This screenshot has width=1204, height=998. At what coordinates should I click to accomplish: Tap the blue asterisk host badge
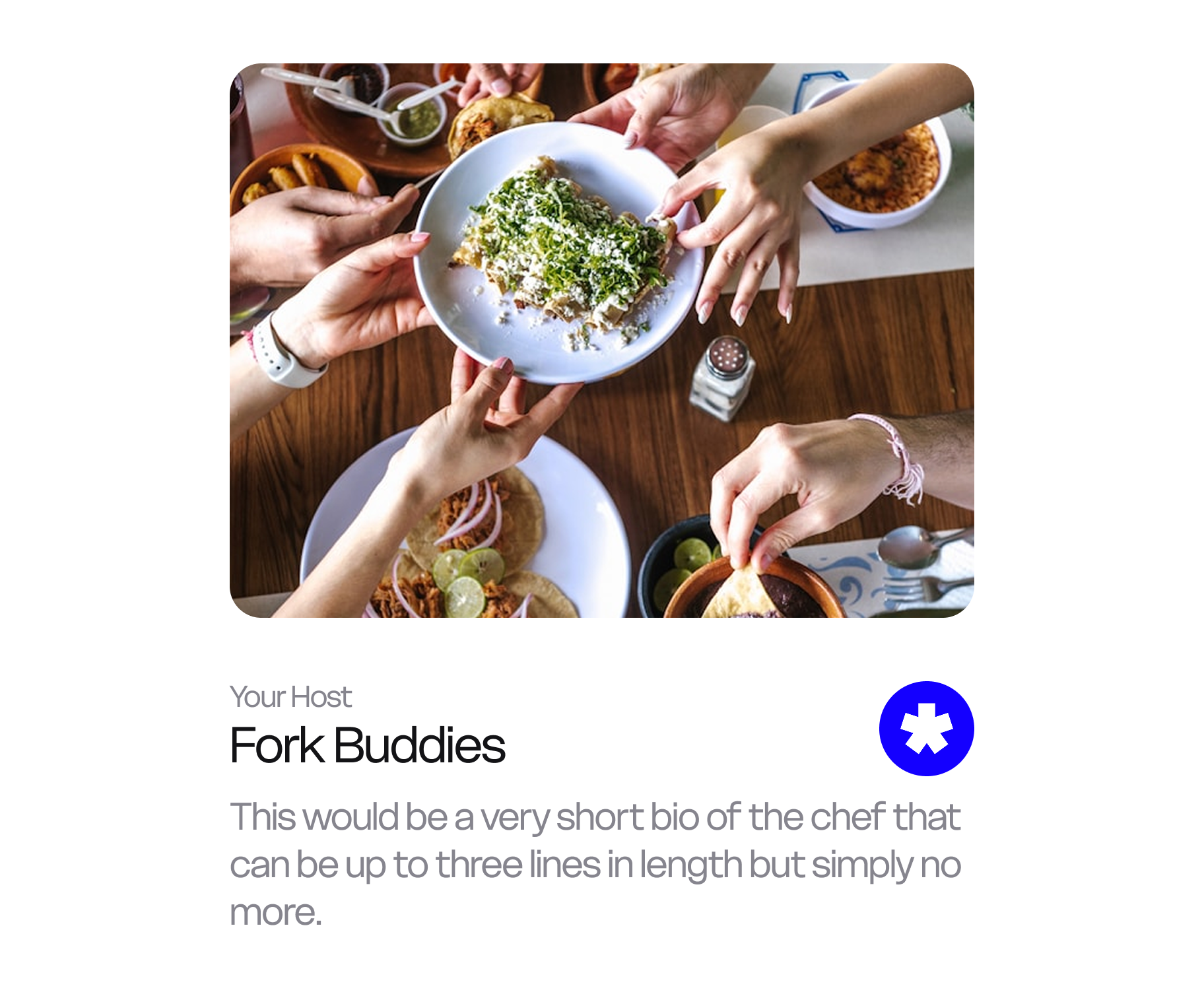pyautogui.click(x=926, y=728)
